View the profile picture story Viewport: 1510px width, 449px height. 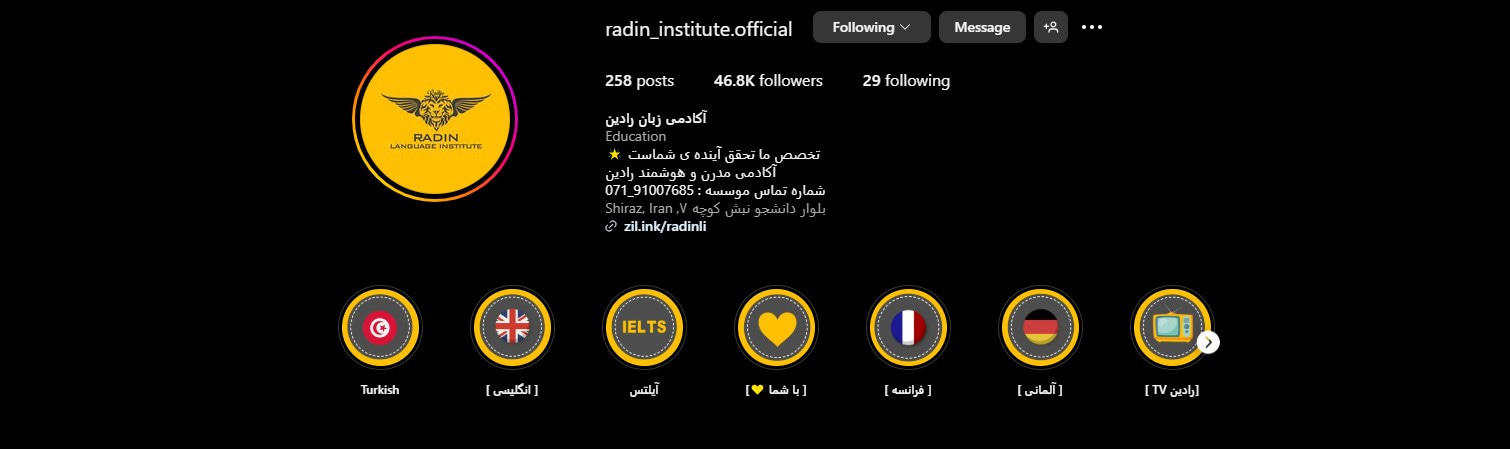coord(435,119)
